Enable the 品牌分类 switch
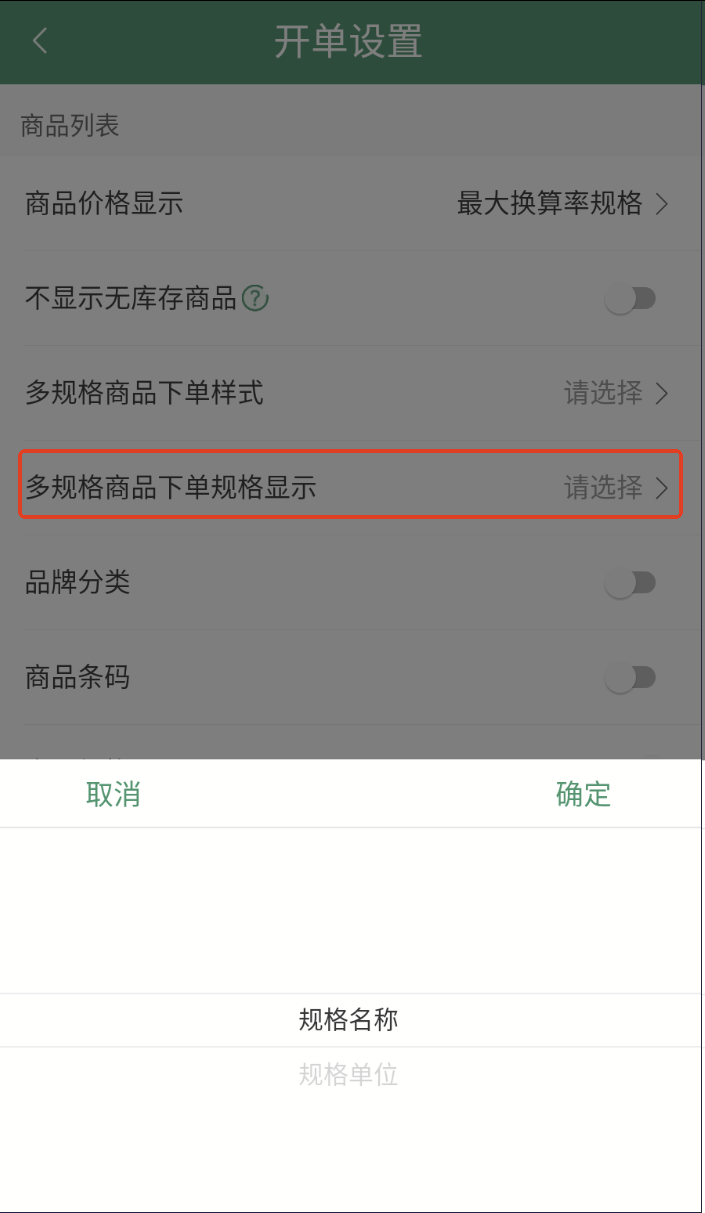Image resolution: width=705 pixels, height=1213 pixels. pos(631,583)
